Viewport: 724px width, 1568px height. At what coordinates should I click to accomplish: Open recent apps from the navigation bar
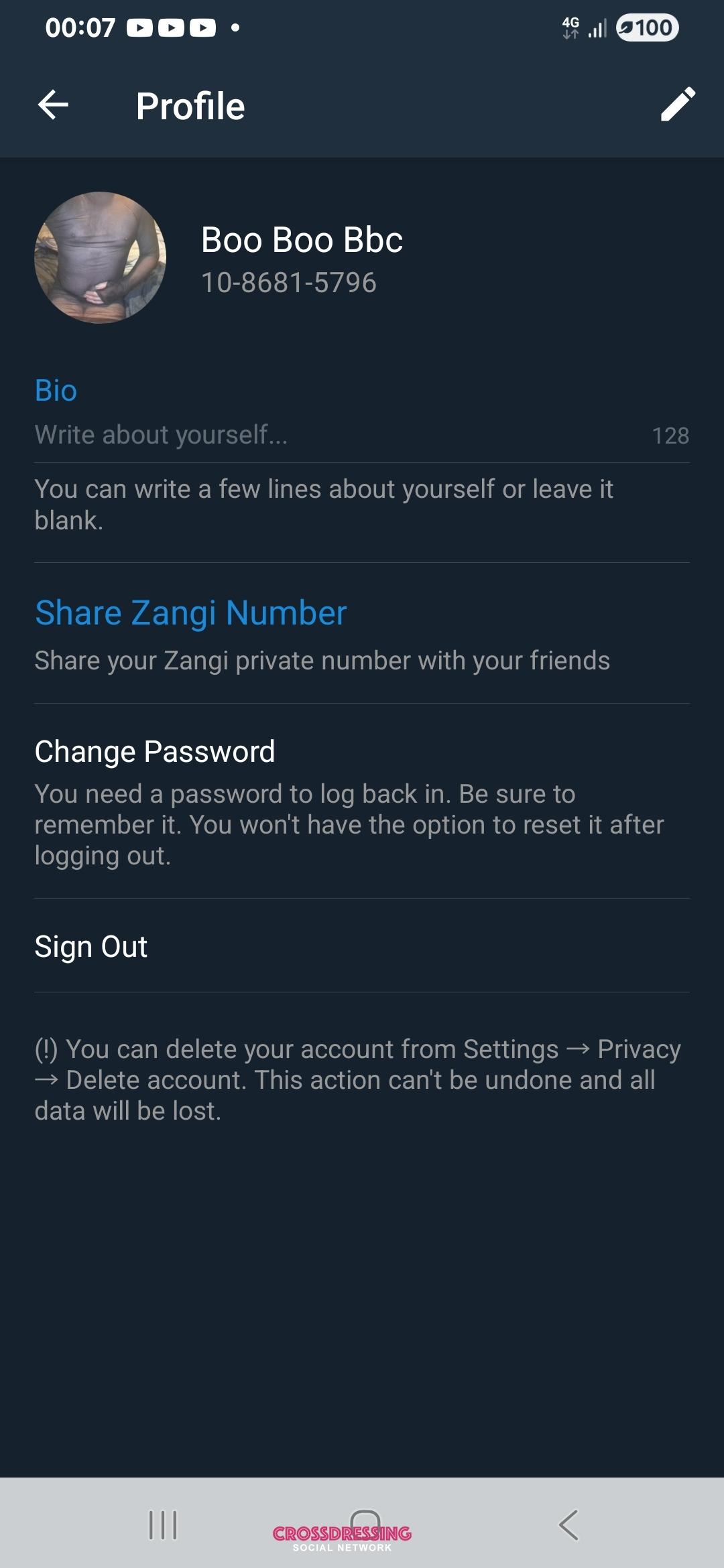coord(162,1524)
